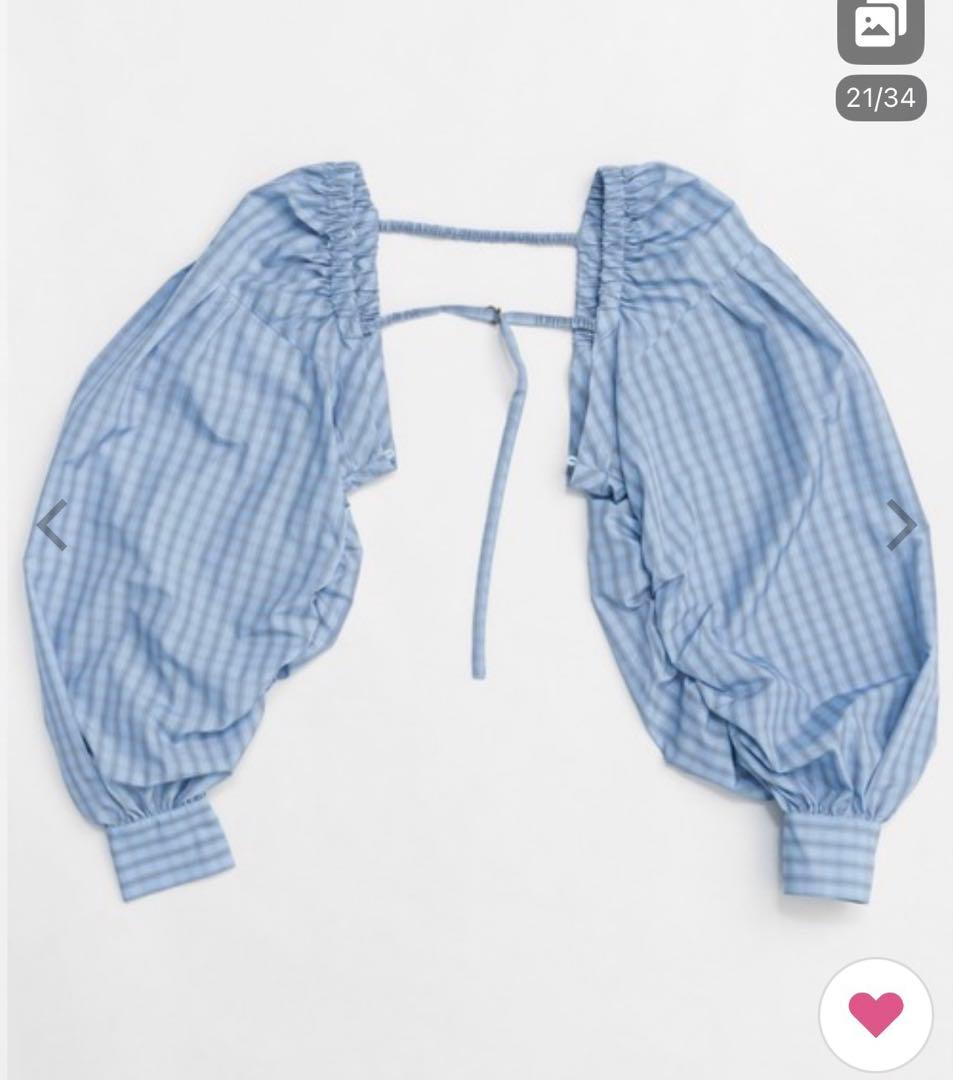Go to the next product photo
This screenshot has width=953, height=1080.
click(900, 524)
